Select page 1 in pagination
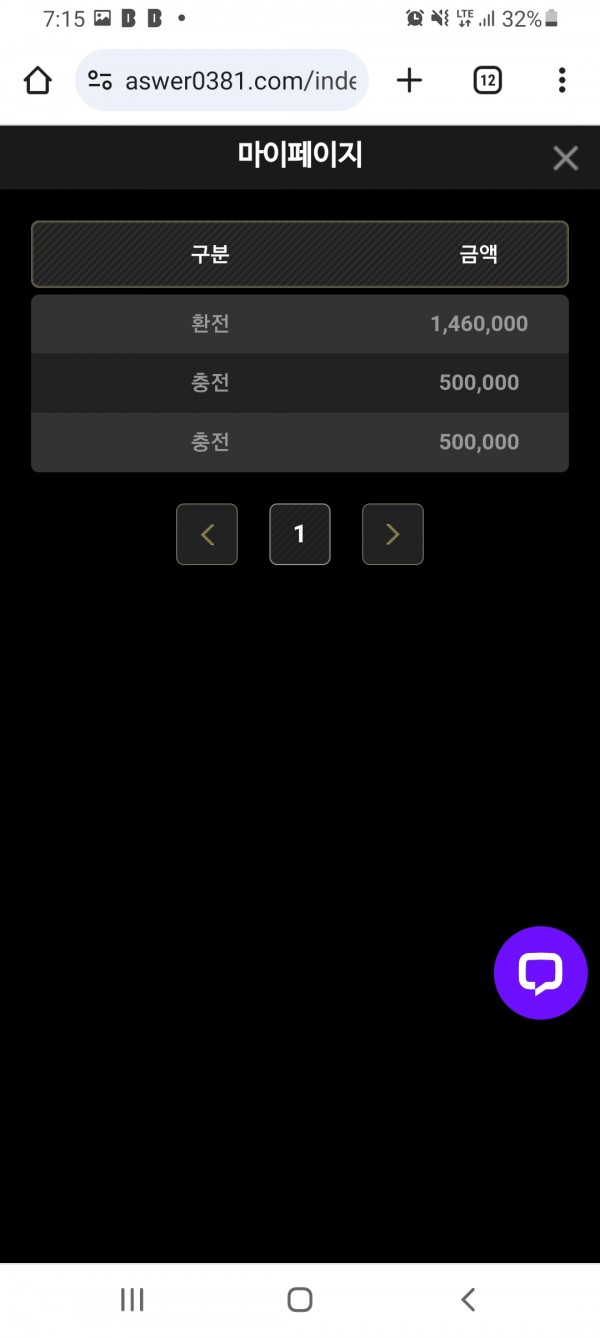This screenshot has height=1338, width=600. tap(299, 534)
